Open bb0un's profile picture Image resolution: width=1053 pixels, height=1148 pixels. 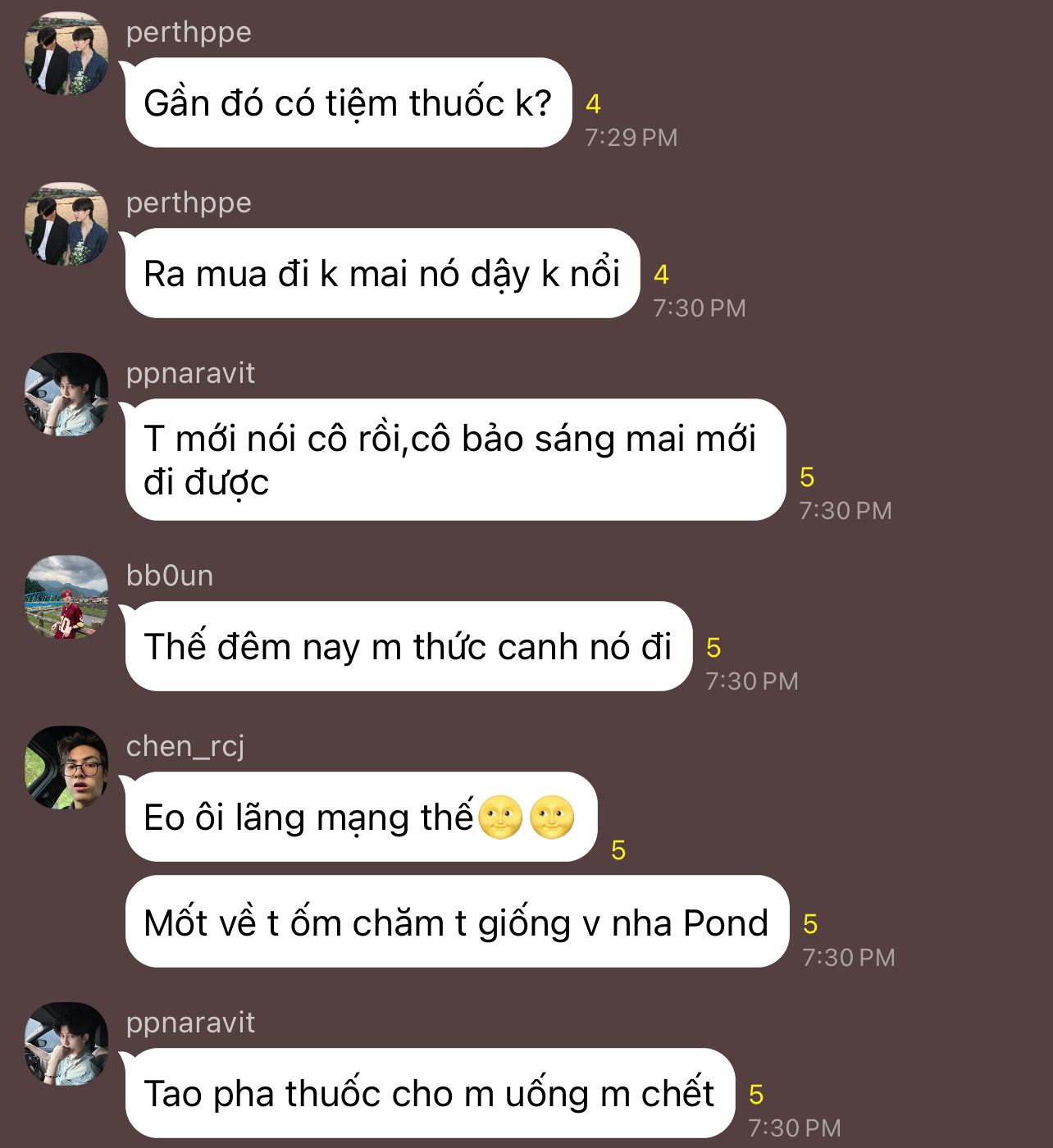(x=66, y=597)
